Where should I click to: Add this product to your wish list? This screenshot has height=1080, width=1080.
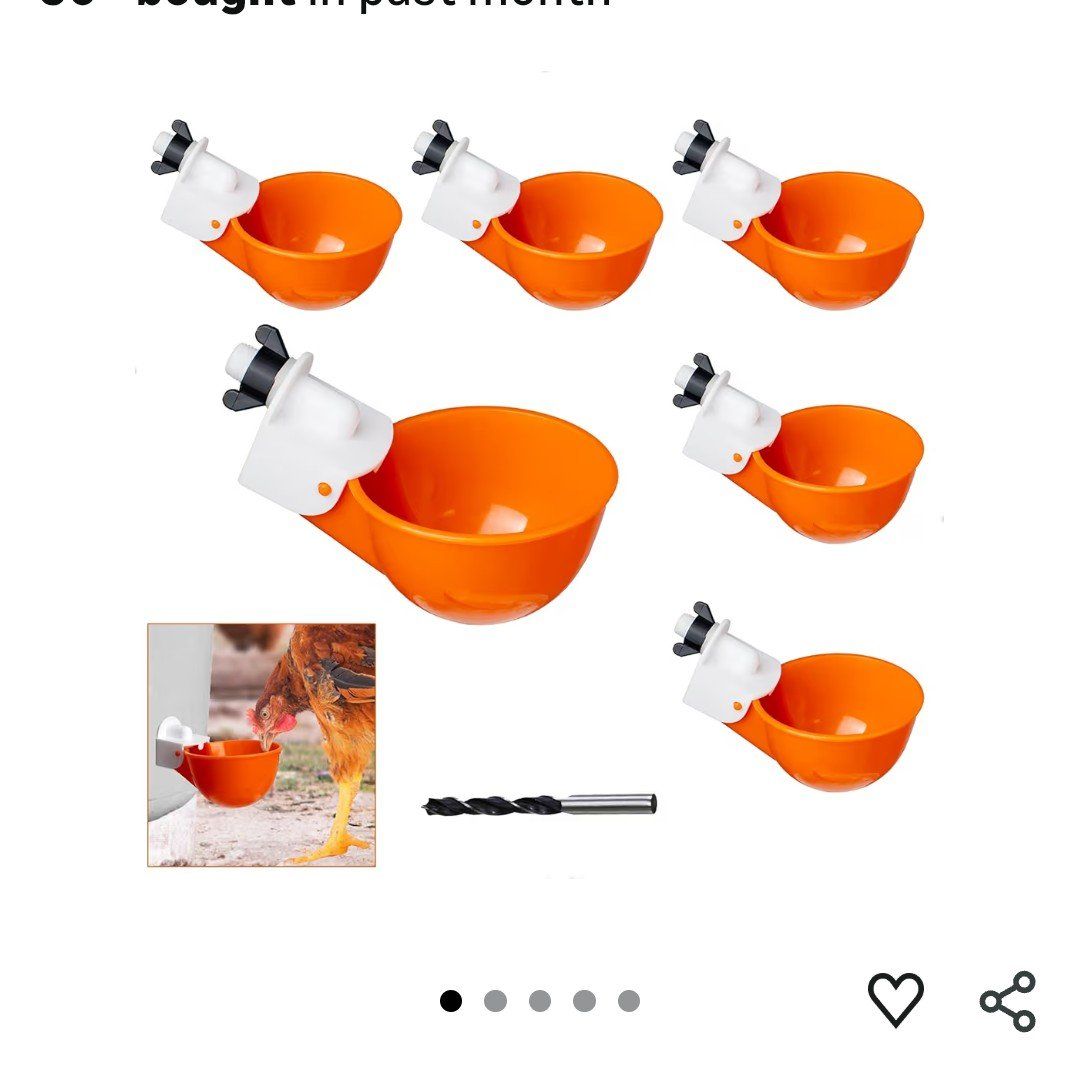[x=895, y=999]
